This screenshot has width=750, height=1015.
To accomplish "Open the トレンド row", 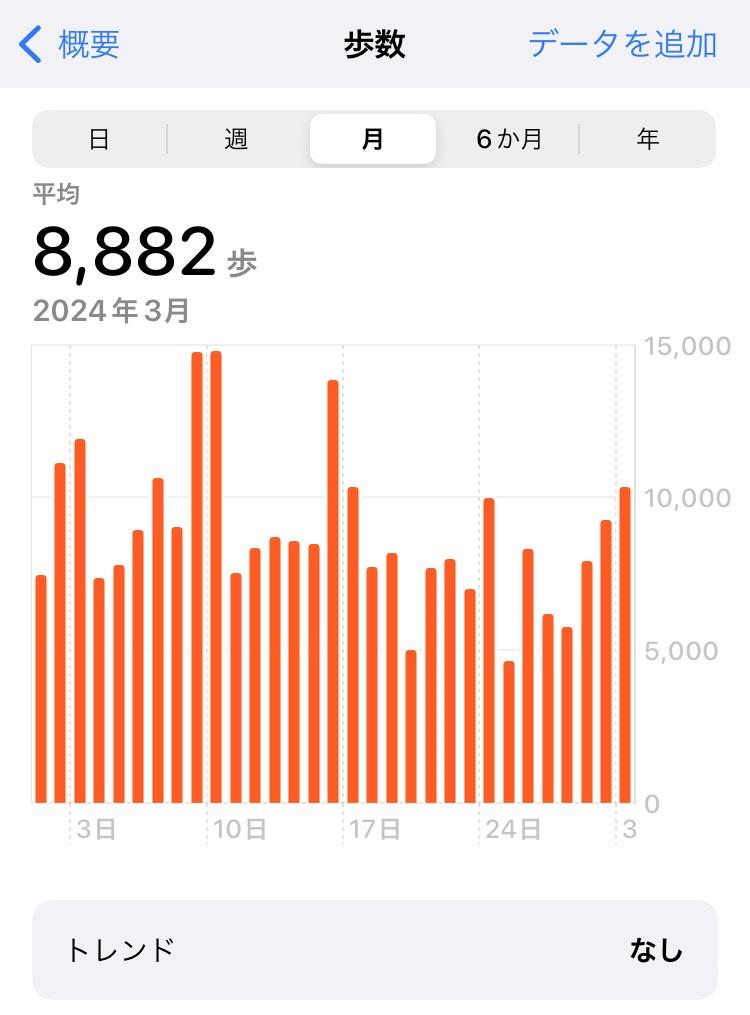I will click(374, 950).
